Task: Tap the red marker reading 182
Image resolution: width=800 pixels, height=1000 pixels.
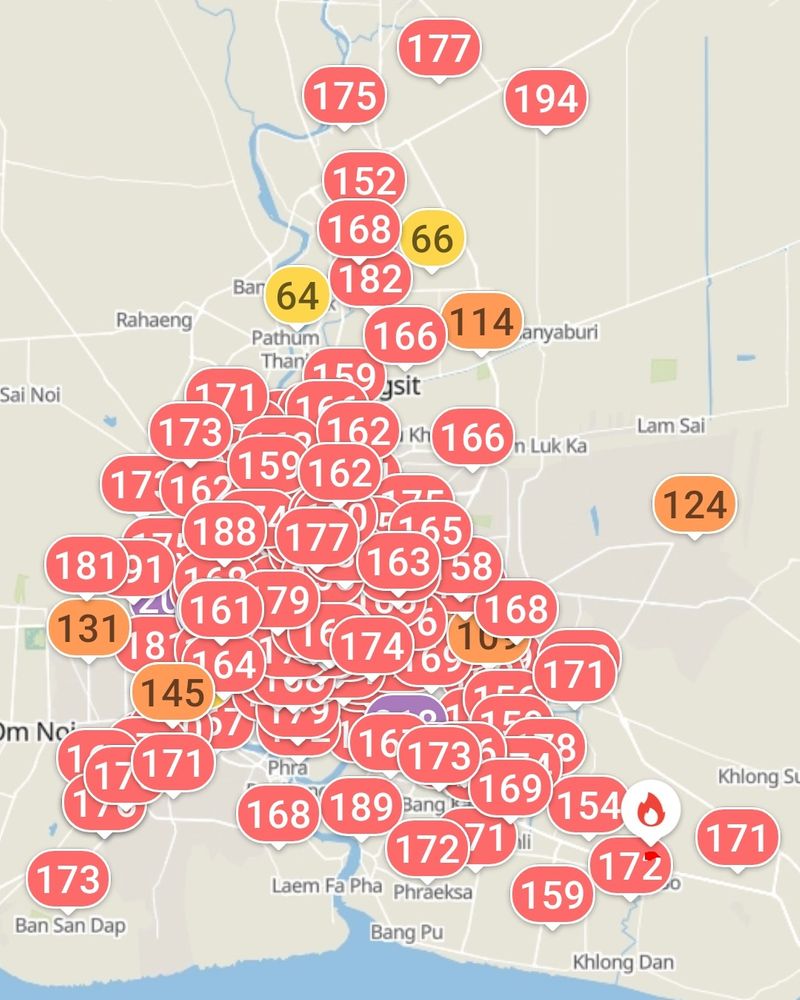Action: click(x=370, y=279)
